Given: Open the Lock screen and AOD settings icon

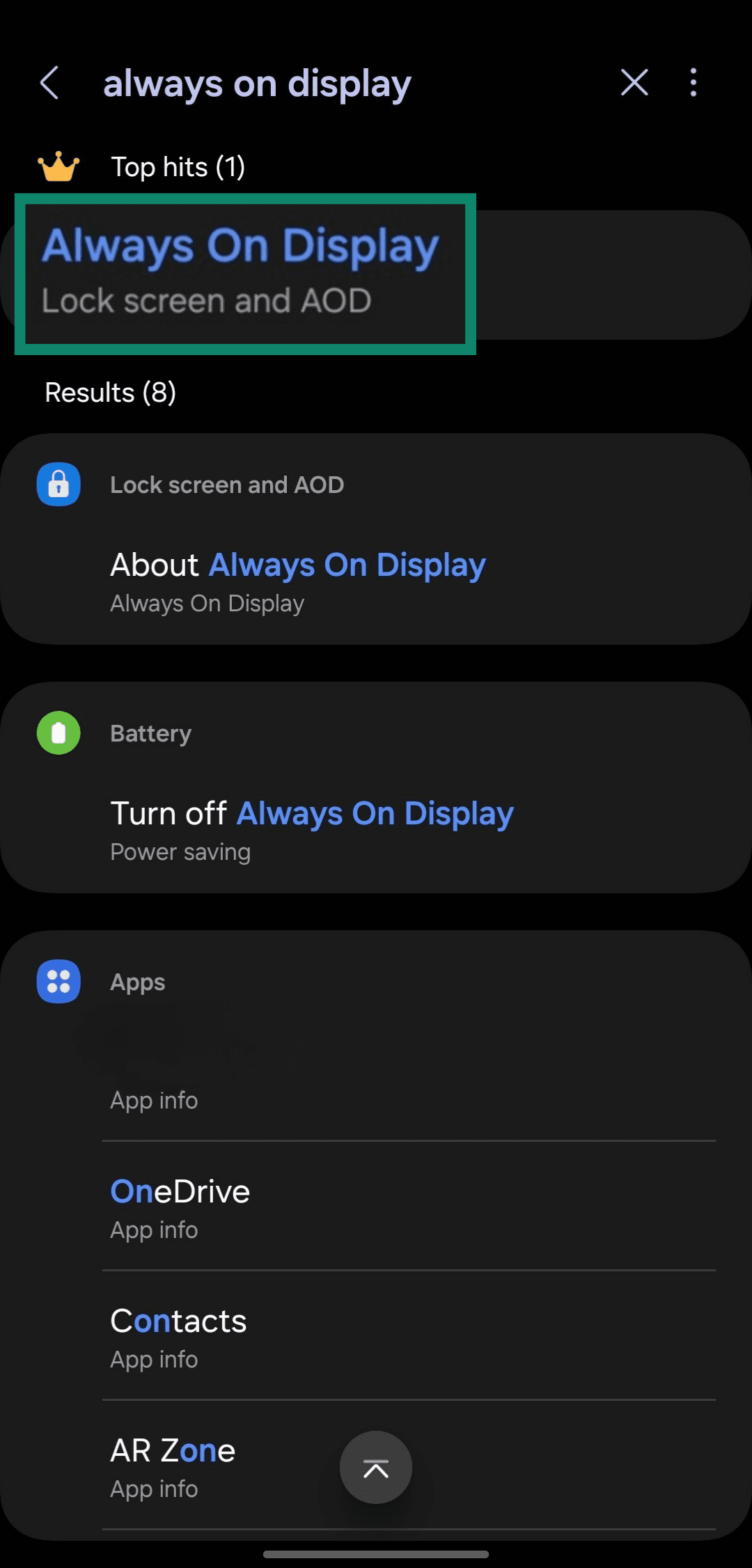Looking at the screenshot, I should pyautogui.click(x=58, y=484).
